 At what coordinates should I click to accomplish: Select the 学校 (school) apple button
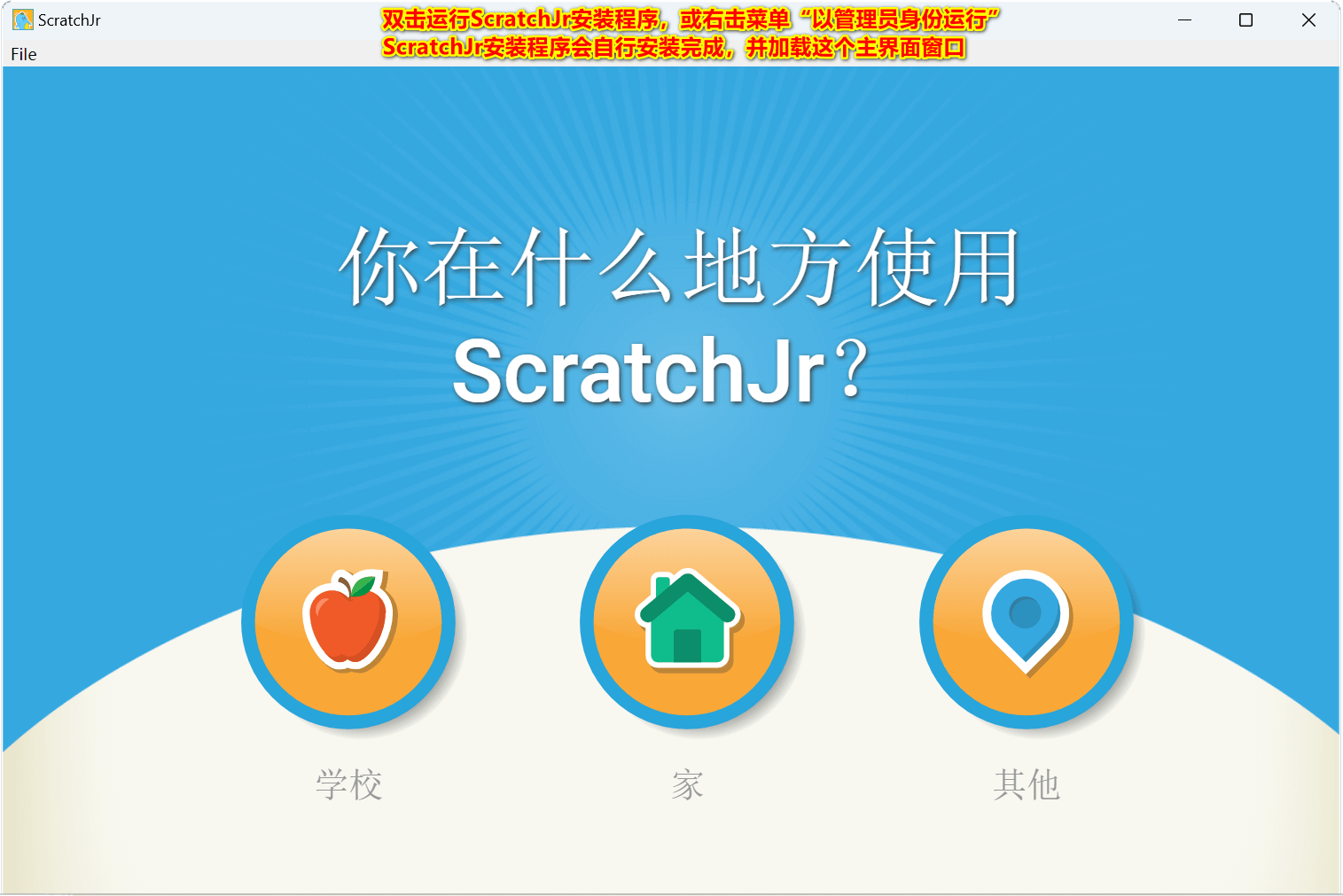[x=348, y=622]
